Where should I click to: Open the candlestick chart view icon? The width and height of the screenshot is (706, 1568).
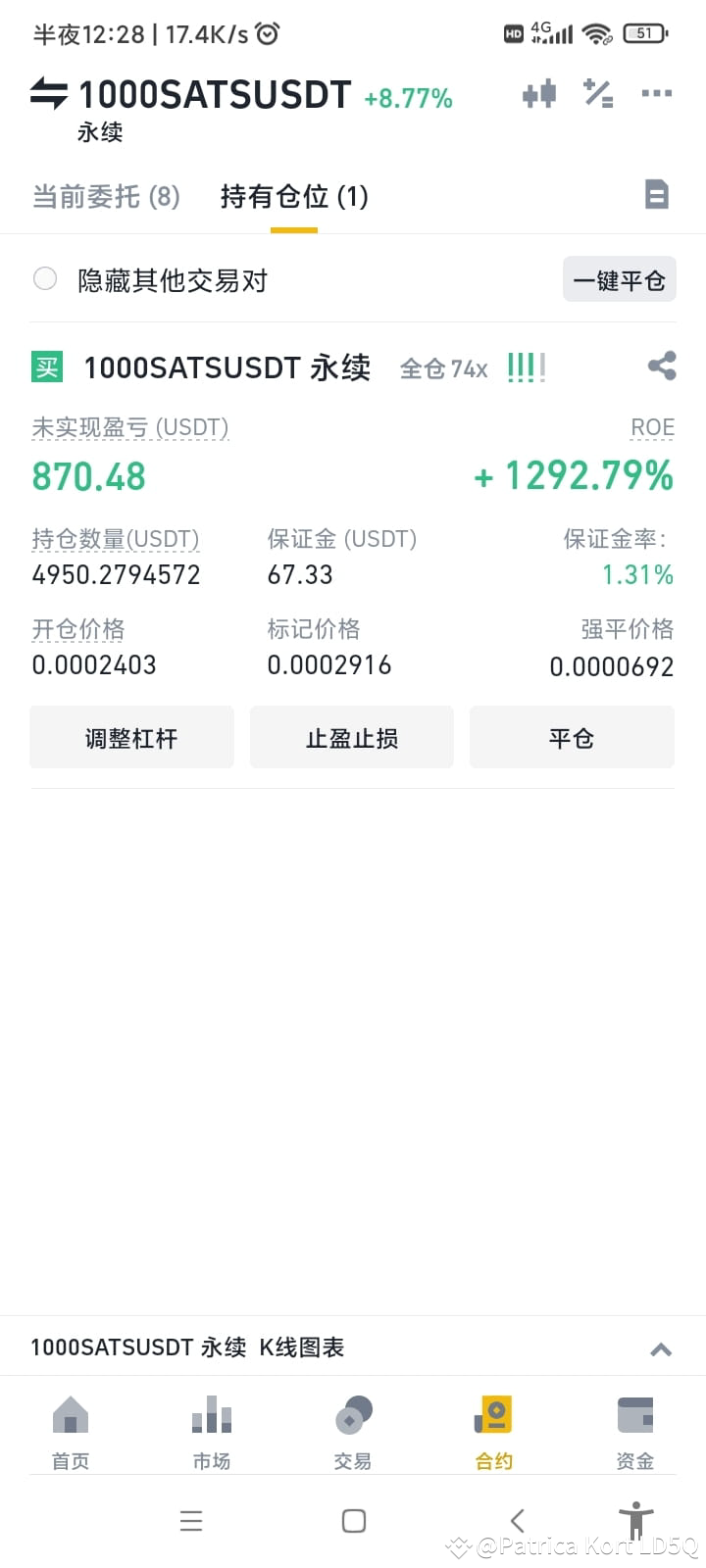538,93
